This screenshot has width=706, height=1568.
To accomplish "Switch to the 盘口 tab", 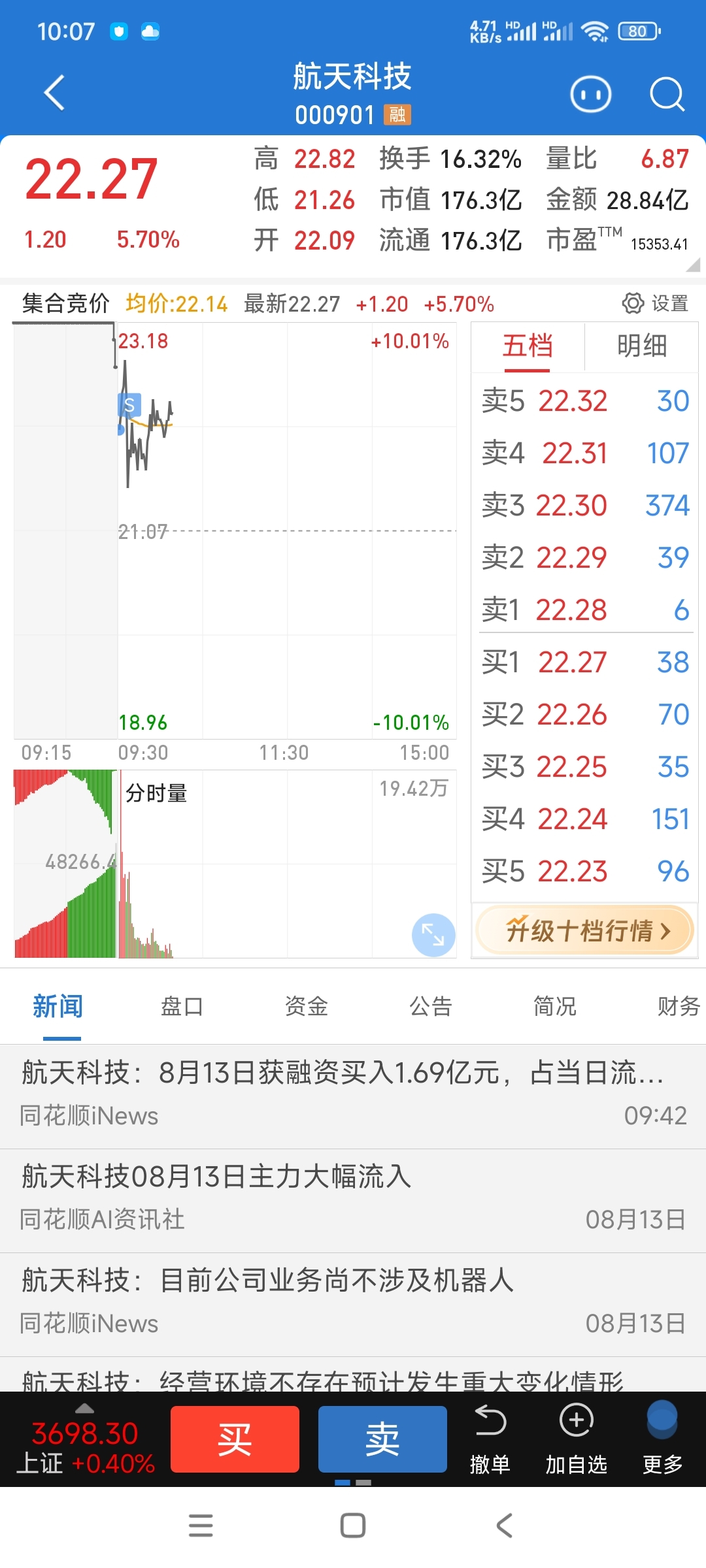I will coord(182,1006).
